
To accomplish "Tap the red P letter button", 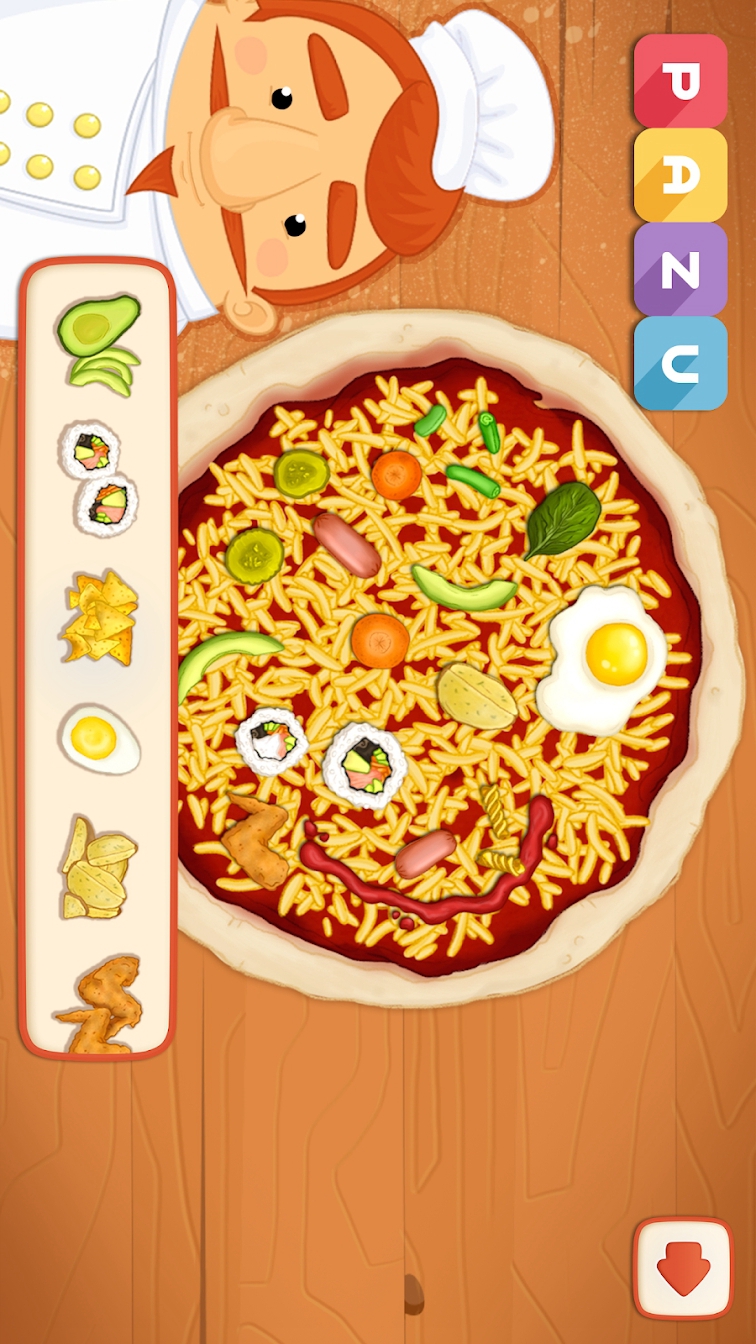I will click(680, 81).
